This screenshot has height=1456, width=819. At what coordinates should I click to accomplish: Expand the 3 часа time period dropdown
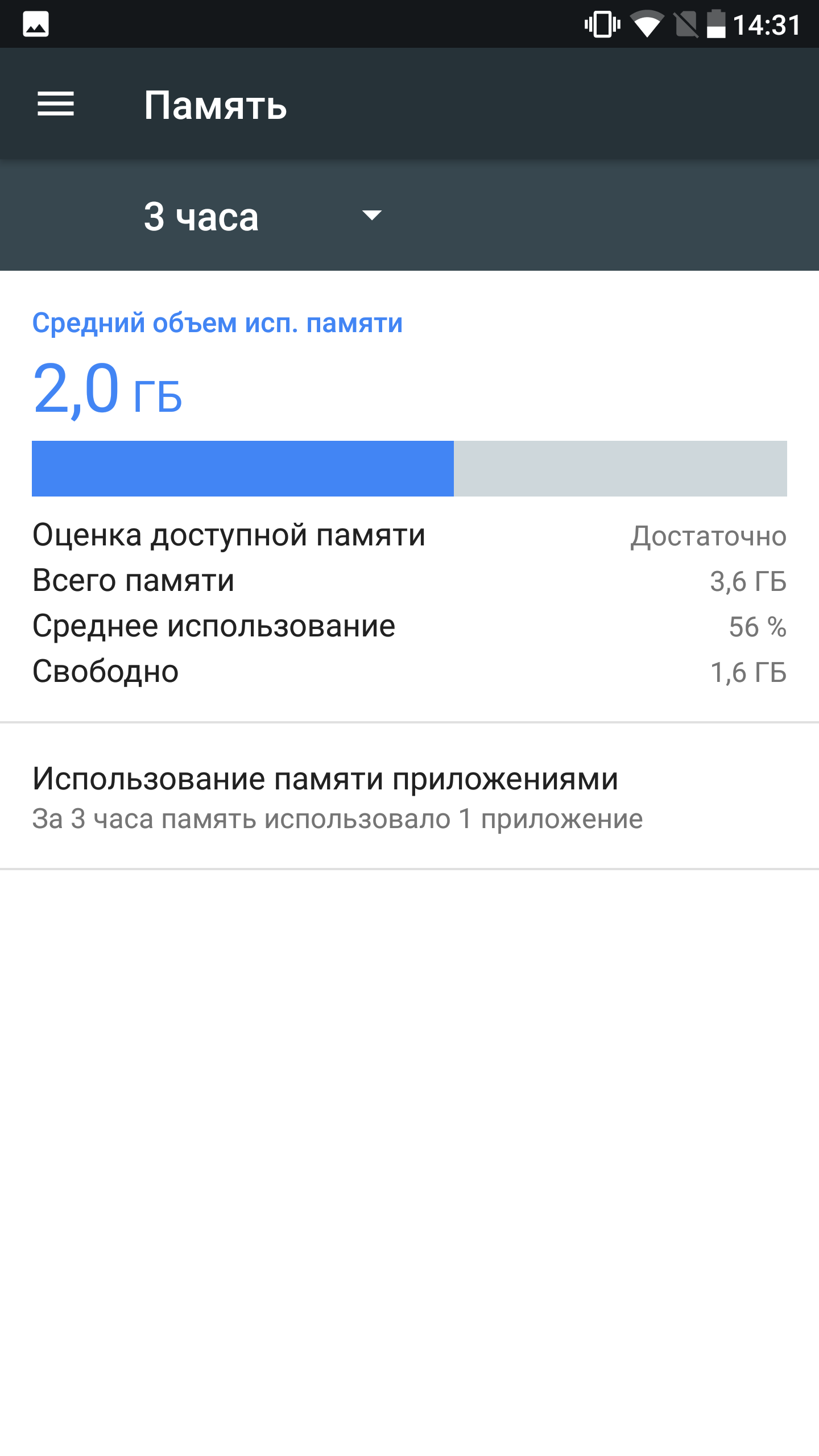coord(263,216)
